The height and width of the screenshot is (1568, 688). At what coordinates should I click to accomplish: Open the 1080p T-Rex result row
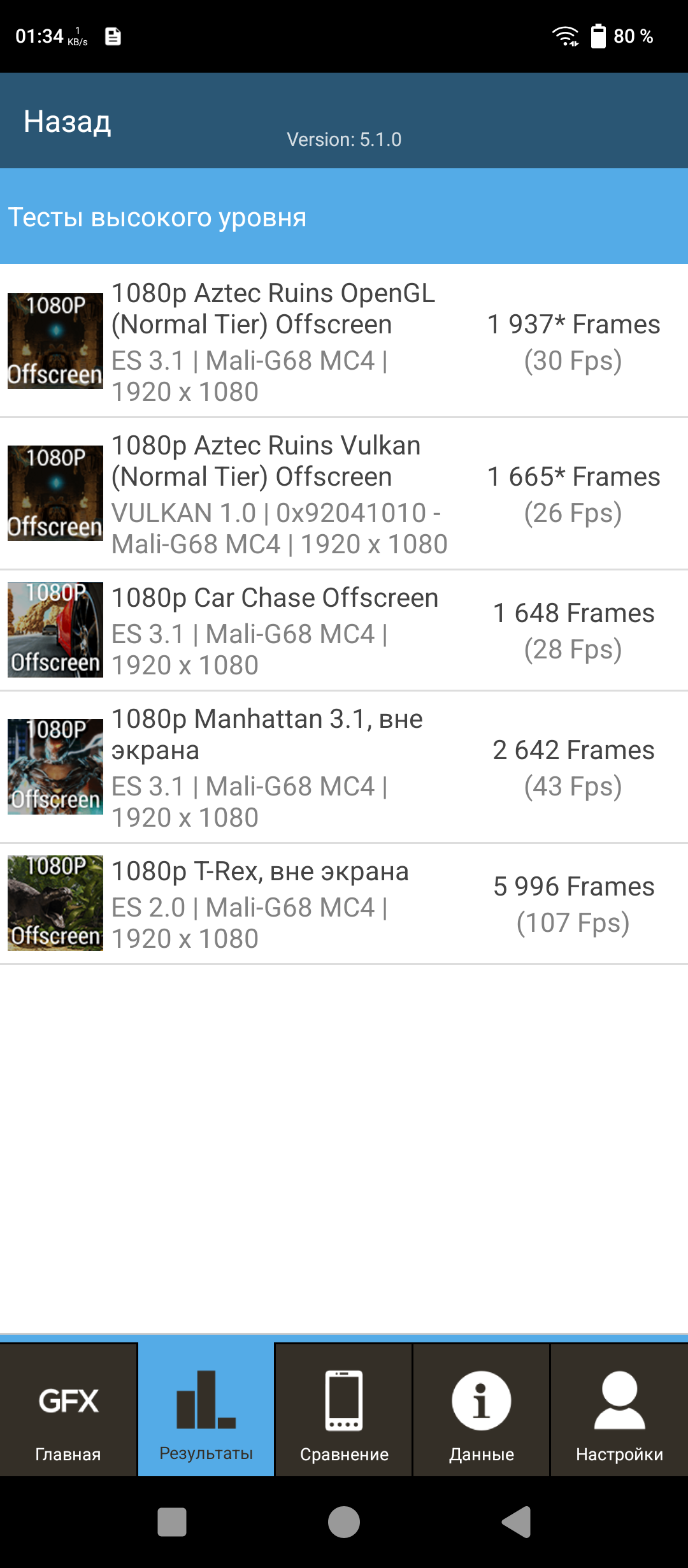344,904
